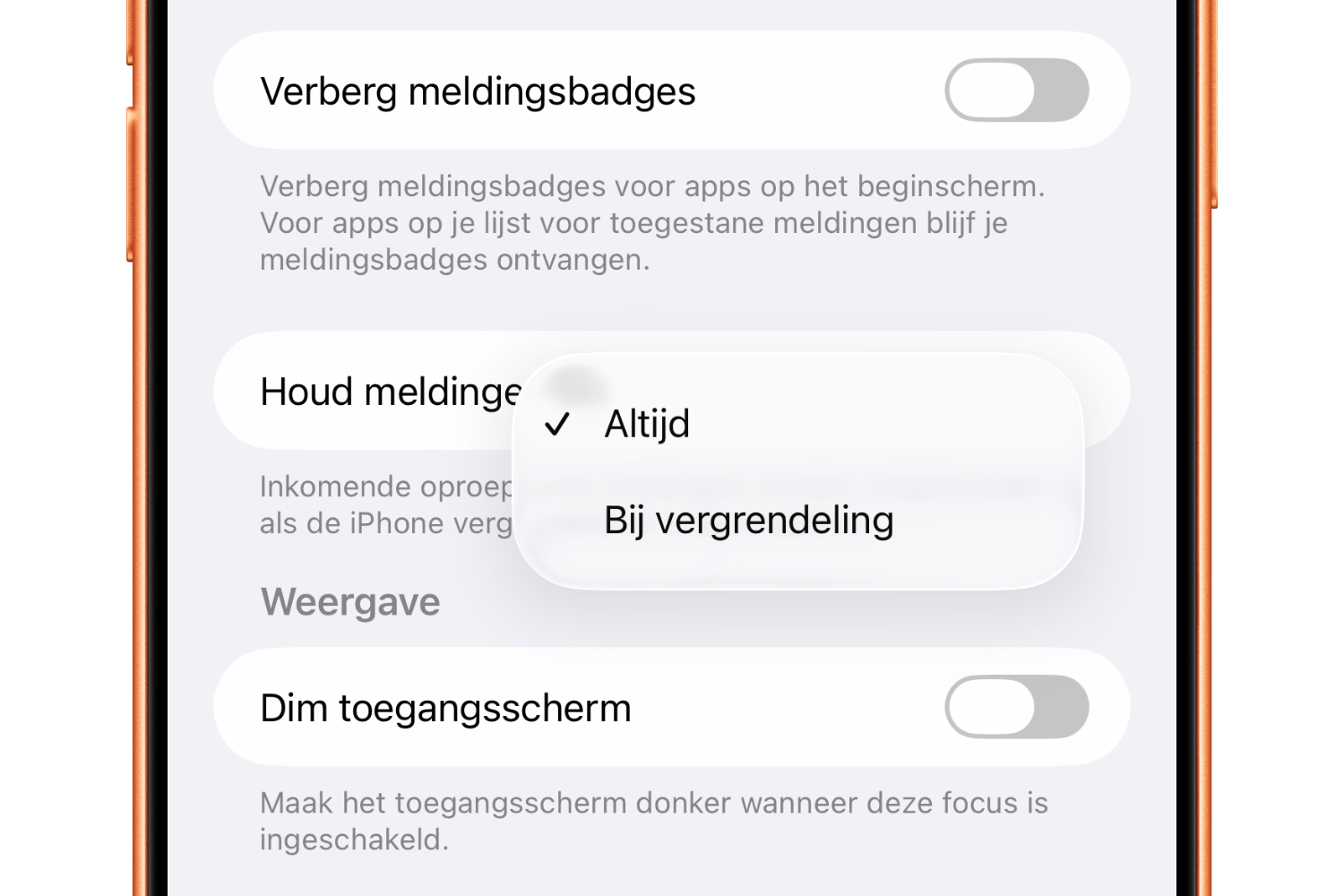Viewport: 1344px width, 896px height.
Task: Choose Bij vergrendeling in the popup
Action: pos(748,521)
